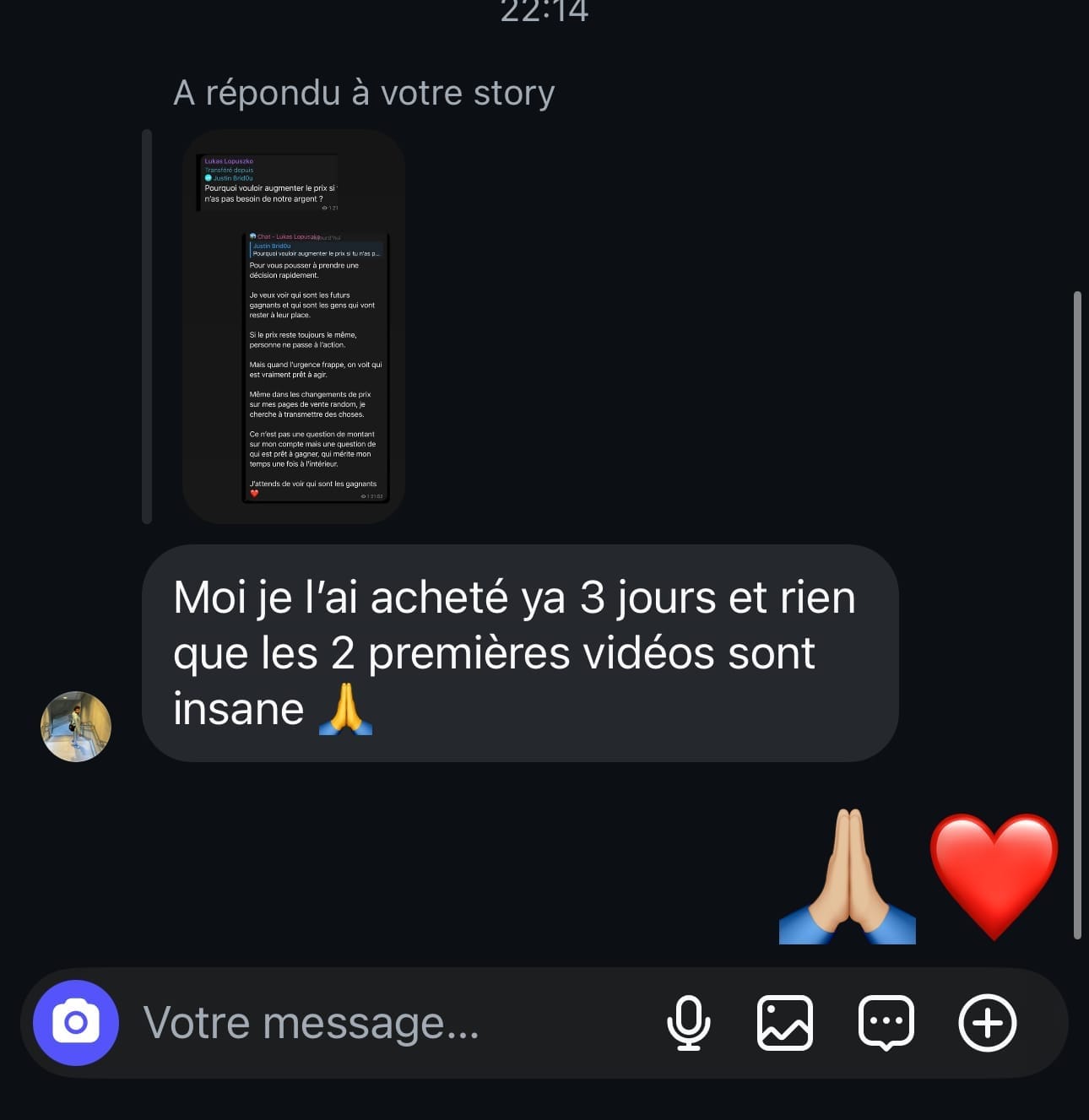
Task: Open the plus menu for more options
Action: click(987, 1023)
